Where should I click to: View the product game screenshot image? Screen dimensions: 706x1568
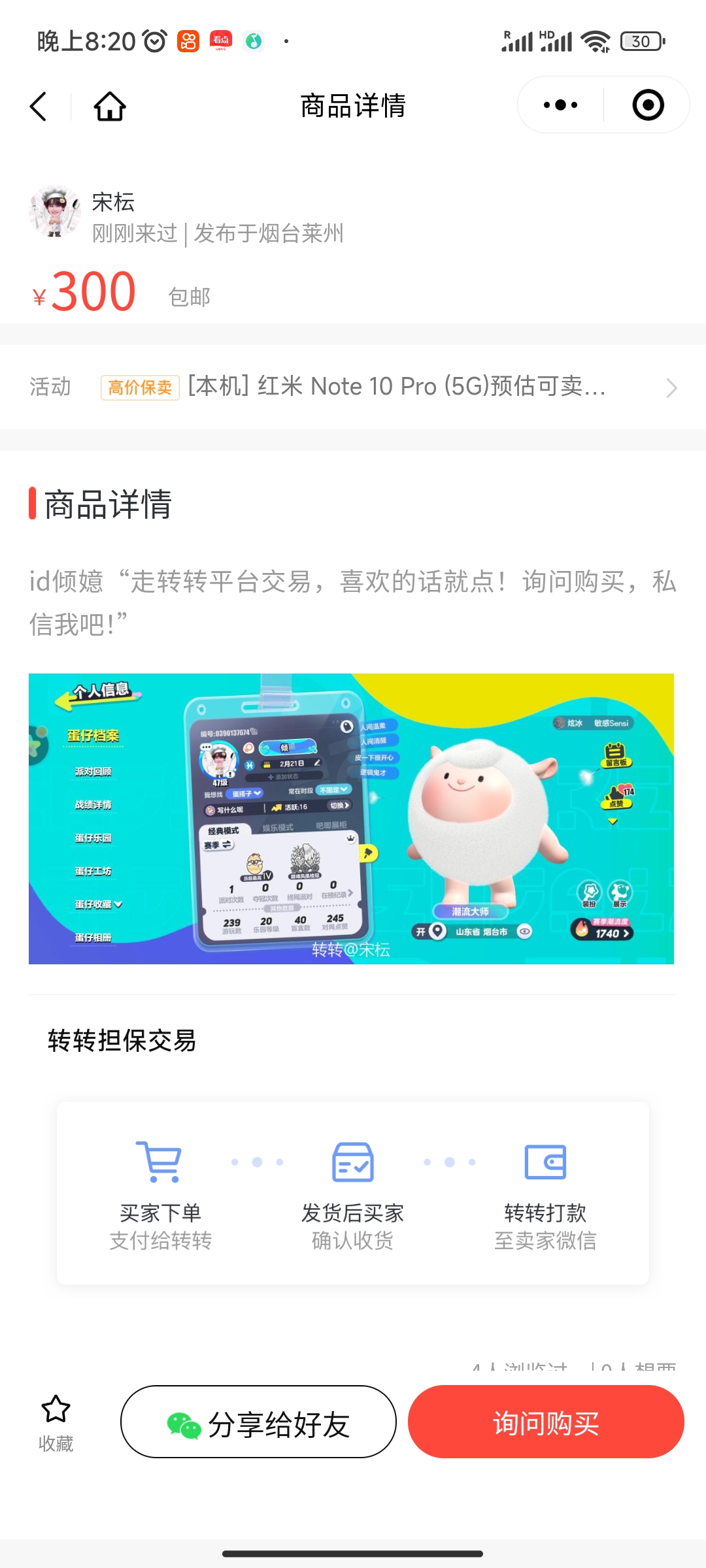pos(351,819)
